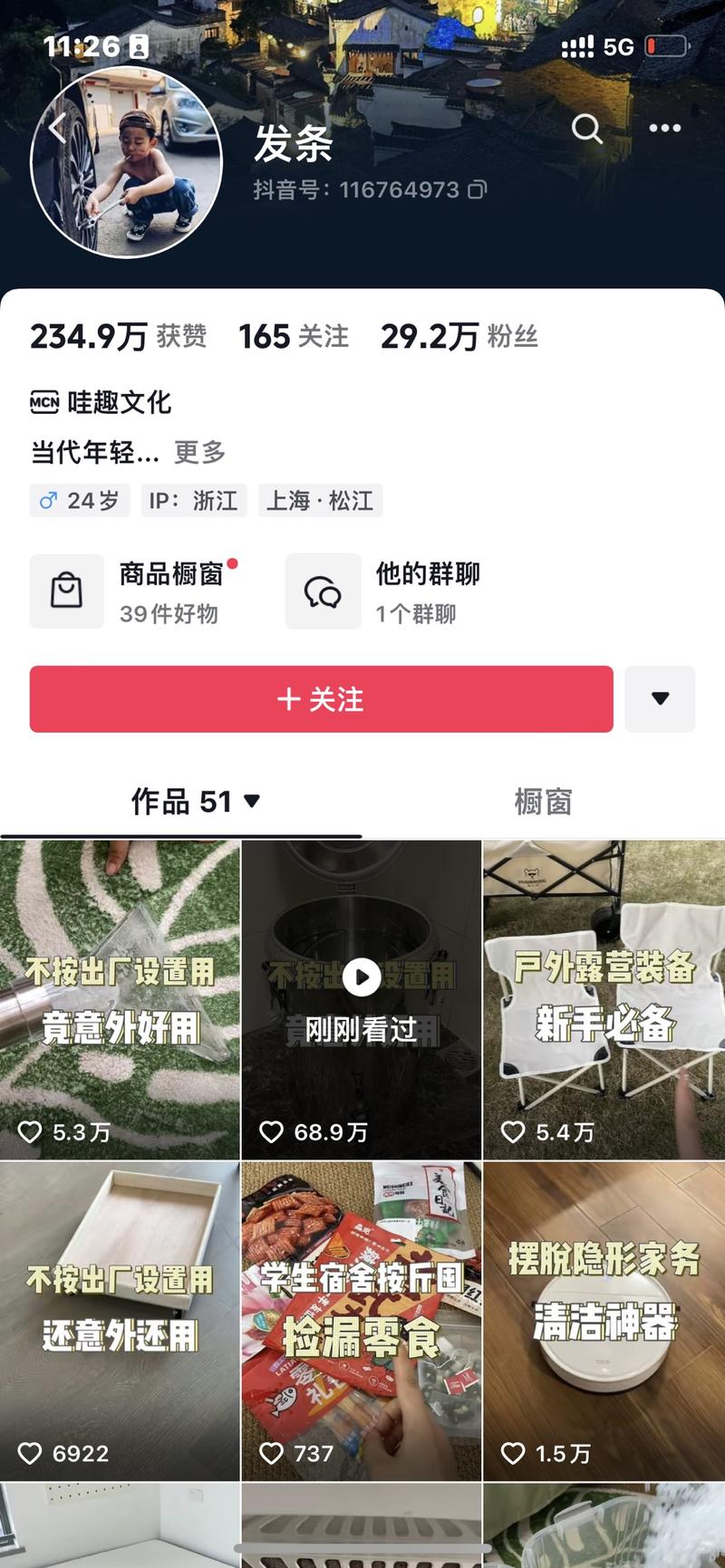
Task: View the 165 关注 following list
Action: coord(294,336)
